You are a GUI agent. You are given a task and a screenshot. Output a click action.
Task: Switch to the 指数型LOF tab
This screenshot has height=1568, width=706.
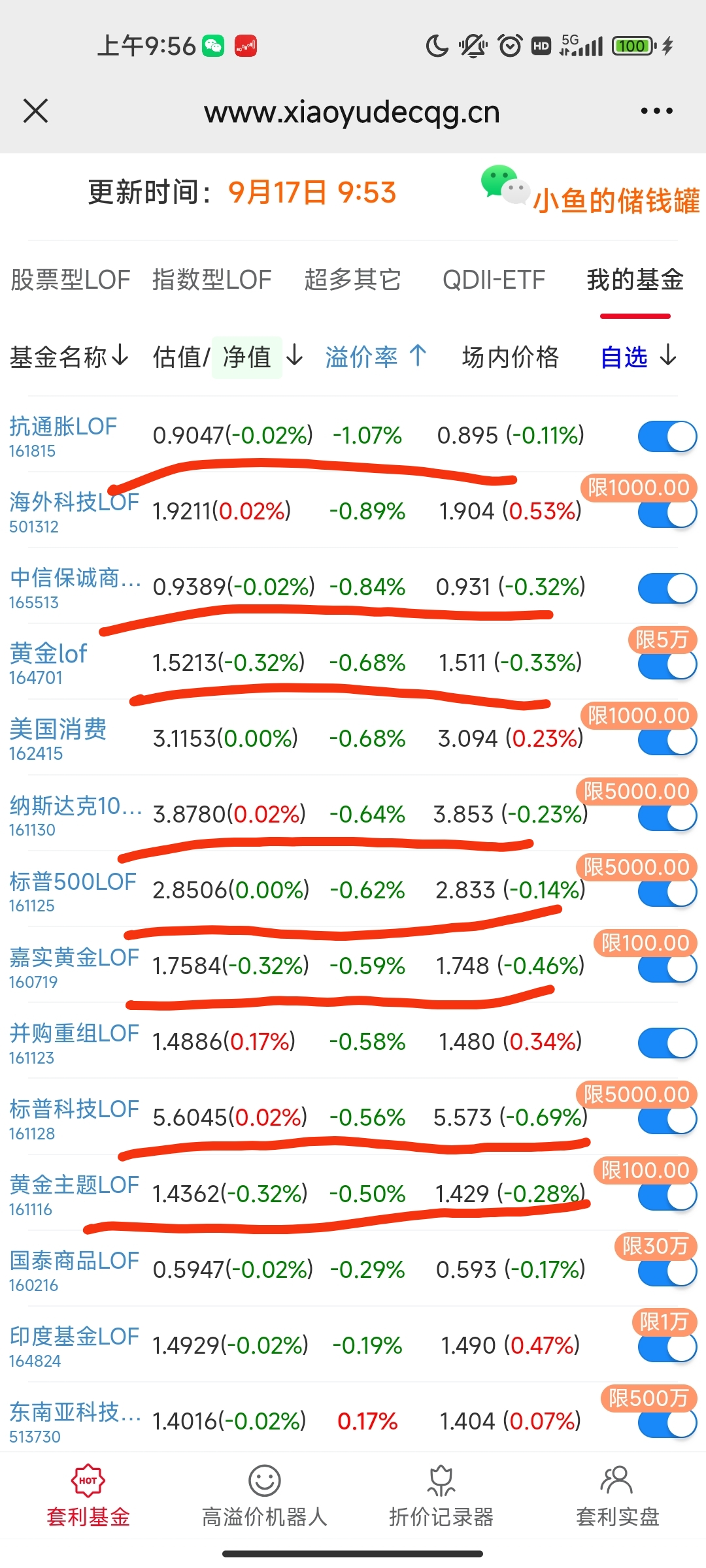click(x=212, y=280)
